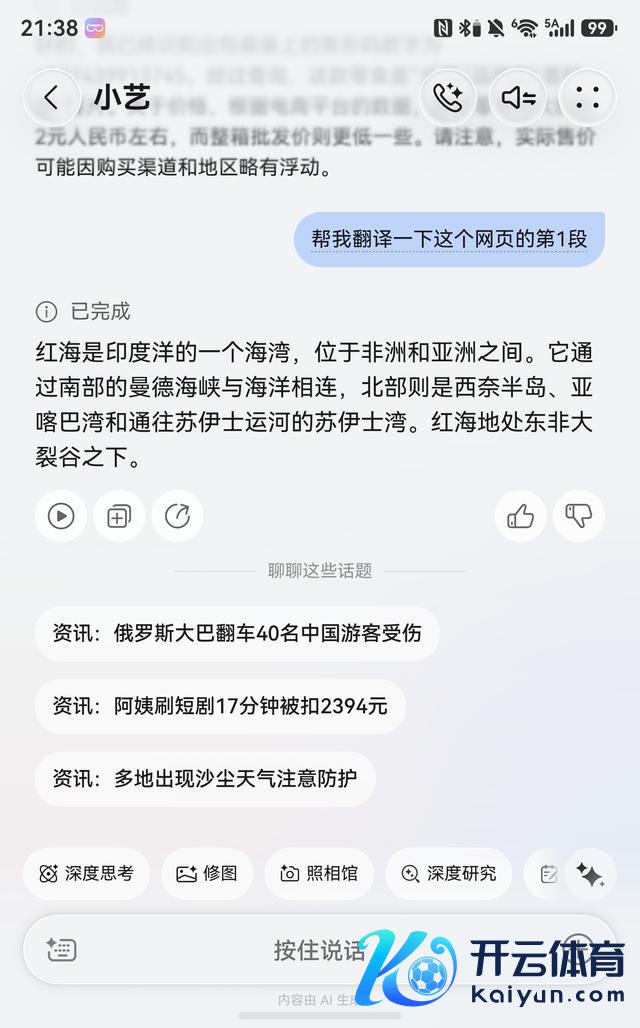Select topic 阿姨刷短剧17分钟被扣2394元
The image size is (640, 1028).
click(x=220, y=706)
